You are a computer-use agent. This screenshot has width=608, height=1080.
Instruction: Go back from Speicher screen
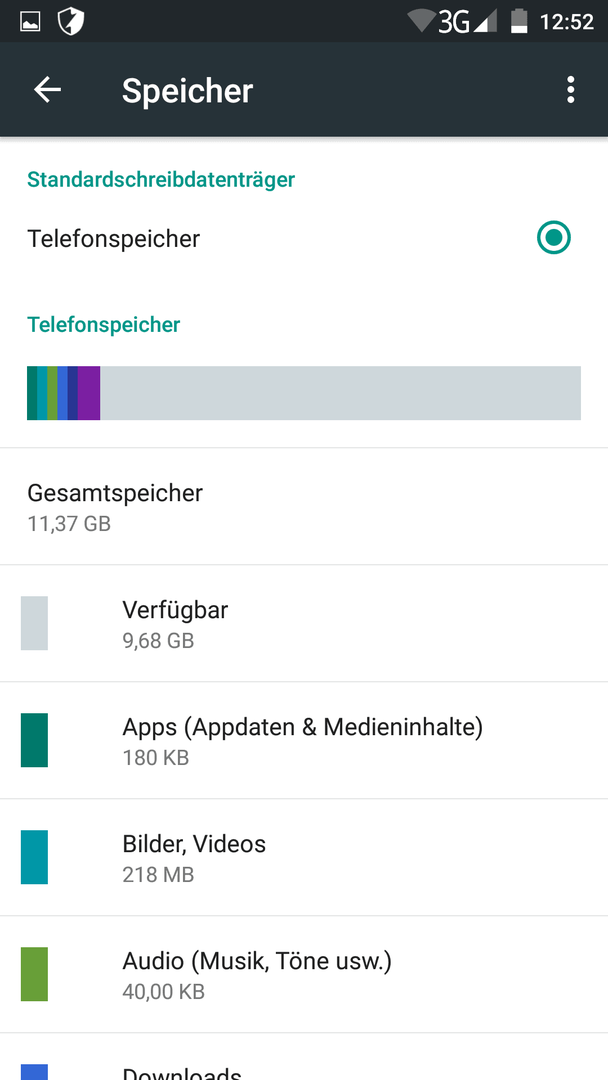pyautogui.click(x=48, y=90)
